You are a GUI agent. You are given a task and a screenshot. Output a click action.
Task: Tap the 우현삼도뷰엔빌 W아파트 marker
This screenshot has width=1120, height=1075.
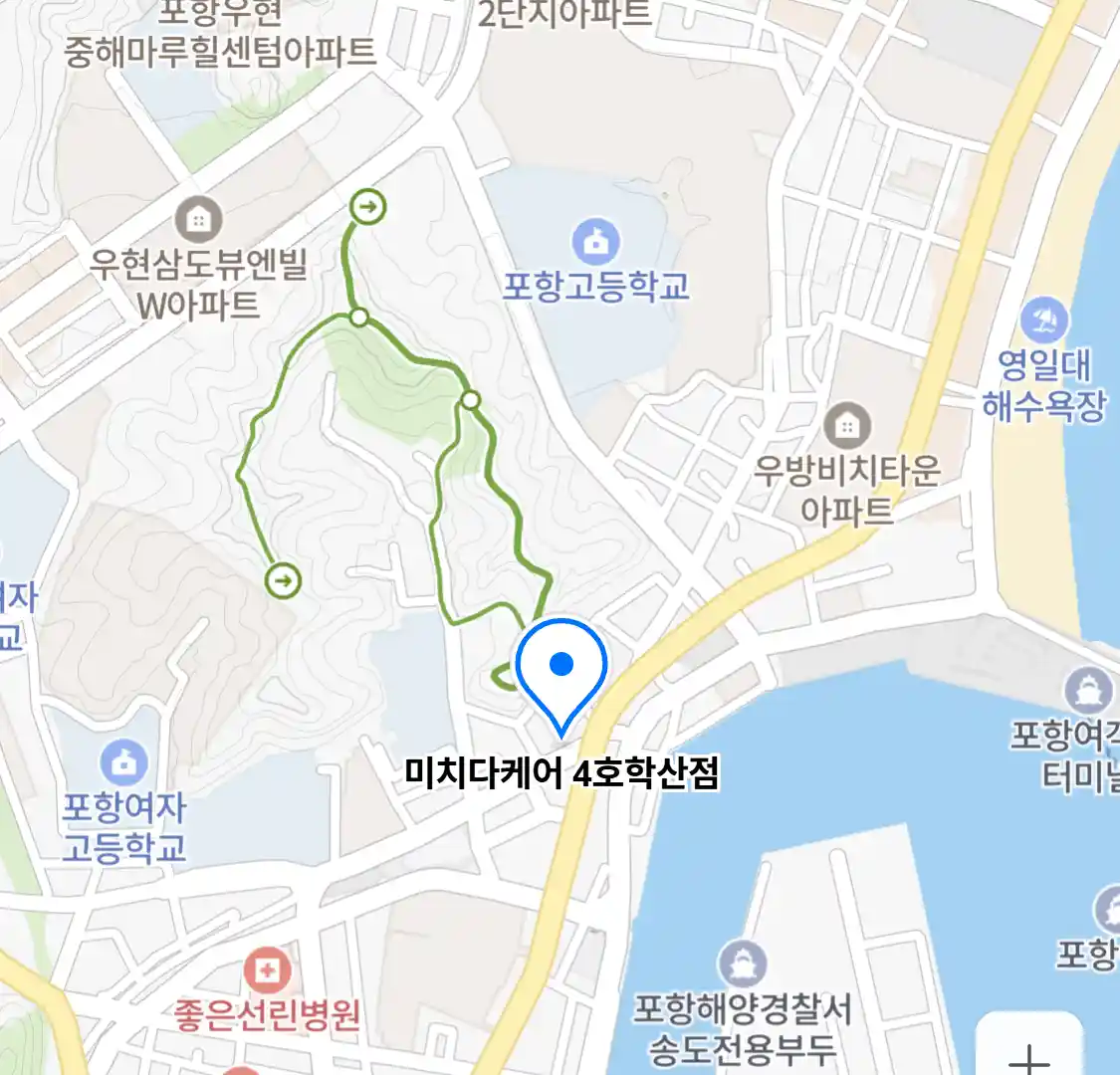click(198, 219)
